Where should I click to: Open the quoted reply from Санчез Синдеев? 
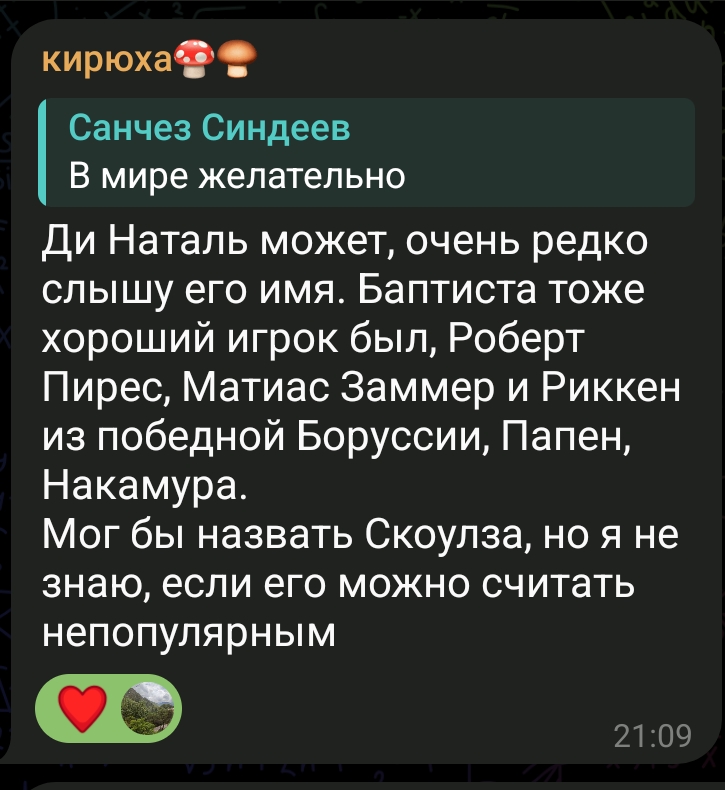pyautogui.click(x=366, y=152)
